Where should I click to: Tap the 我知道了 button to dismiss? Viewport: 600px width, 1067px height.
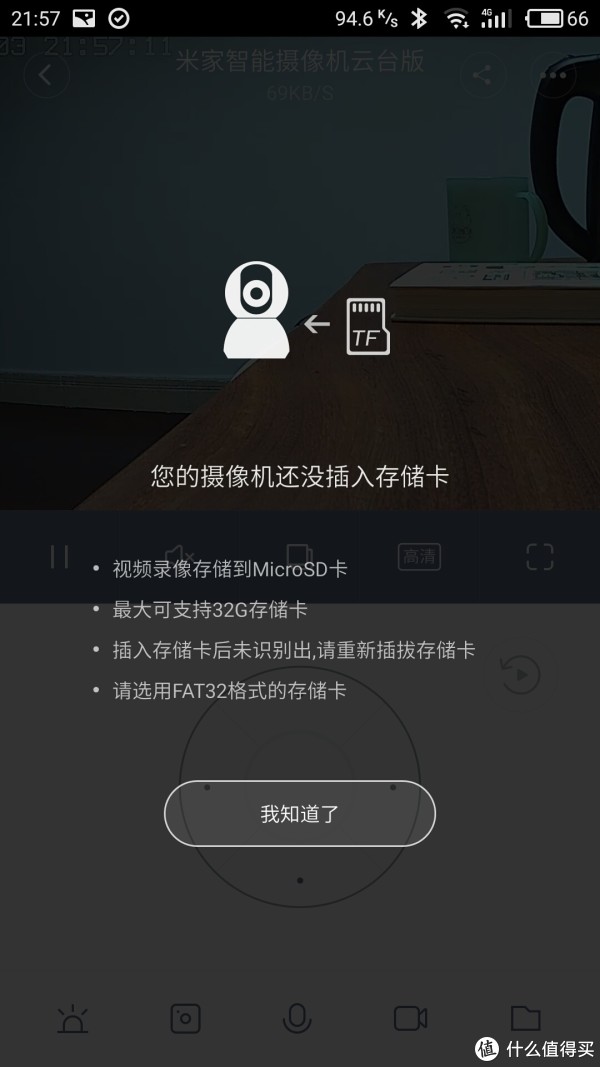pos(300,813)
